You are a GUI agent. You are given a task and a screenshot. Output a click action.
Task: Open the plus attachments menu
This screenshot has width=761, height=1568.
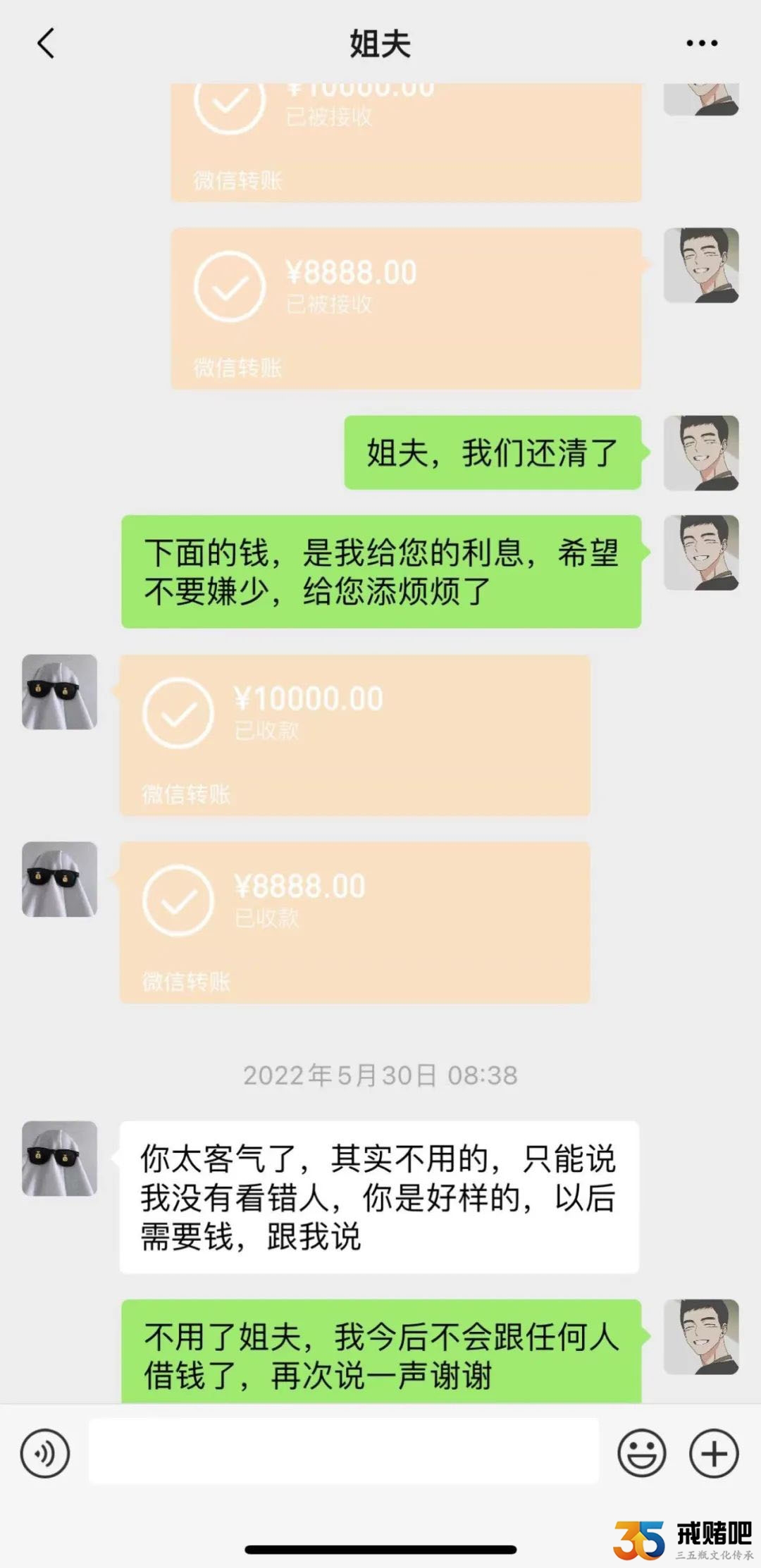tap(714, 1453)
